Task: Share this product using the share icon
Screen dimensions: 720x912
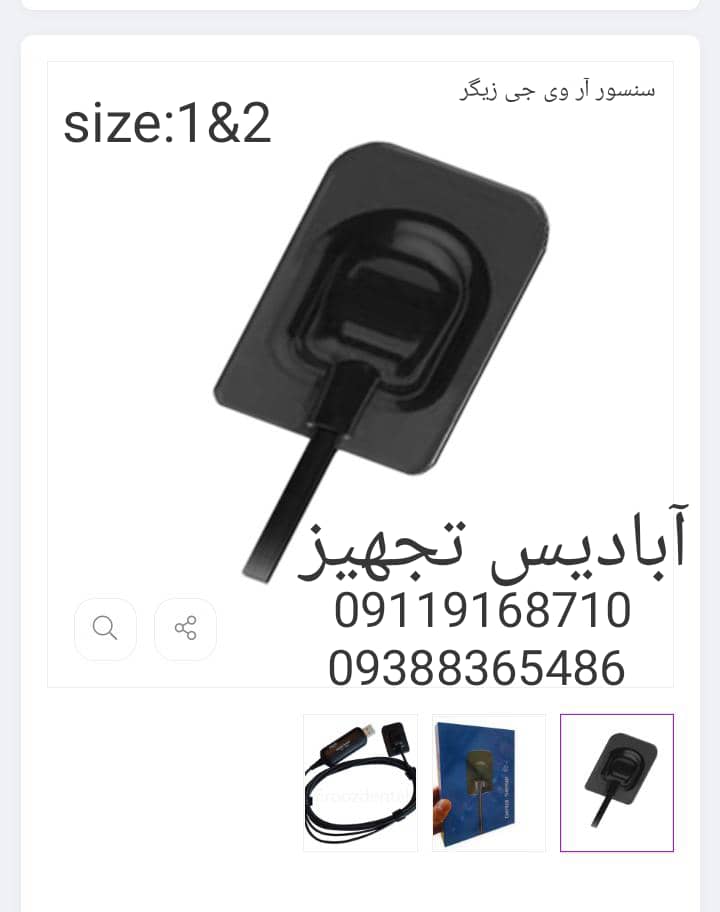Action: (x=185, y=629)
